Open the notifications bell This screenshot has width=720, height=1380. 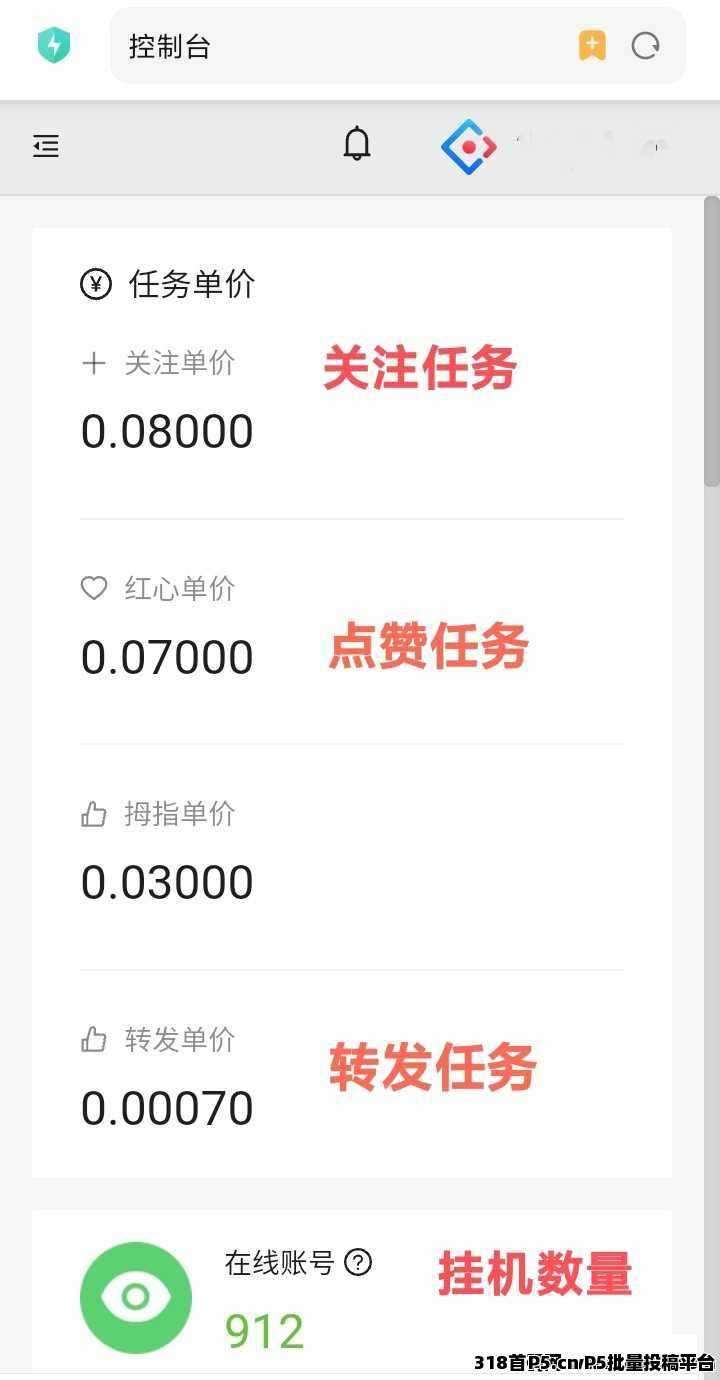tap(357, 146)
